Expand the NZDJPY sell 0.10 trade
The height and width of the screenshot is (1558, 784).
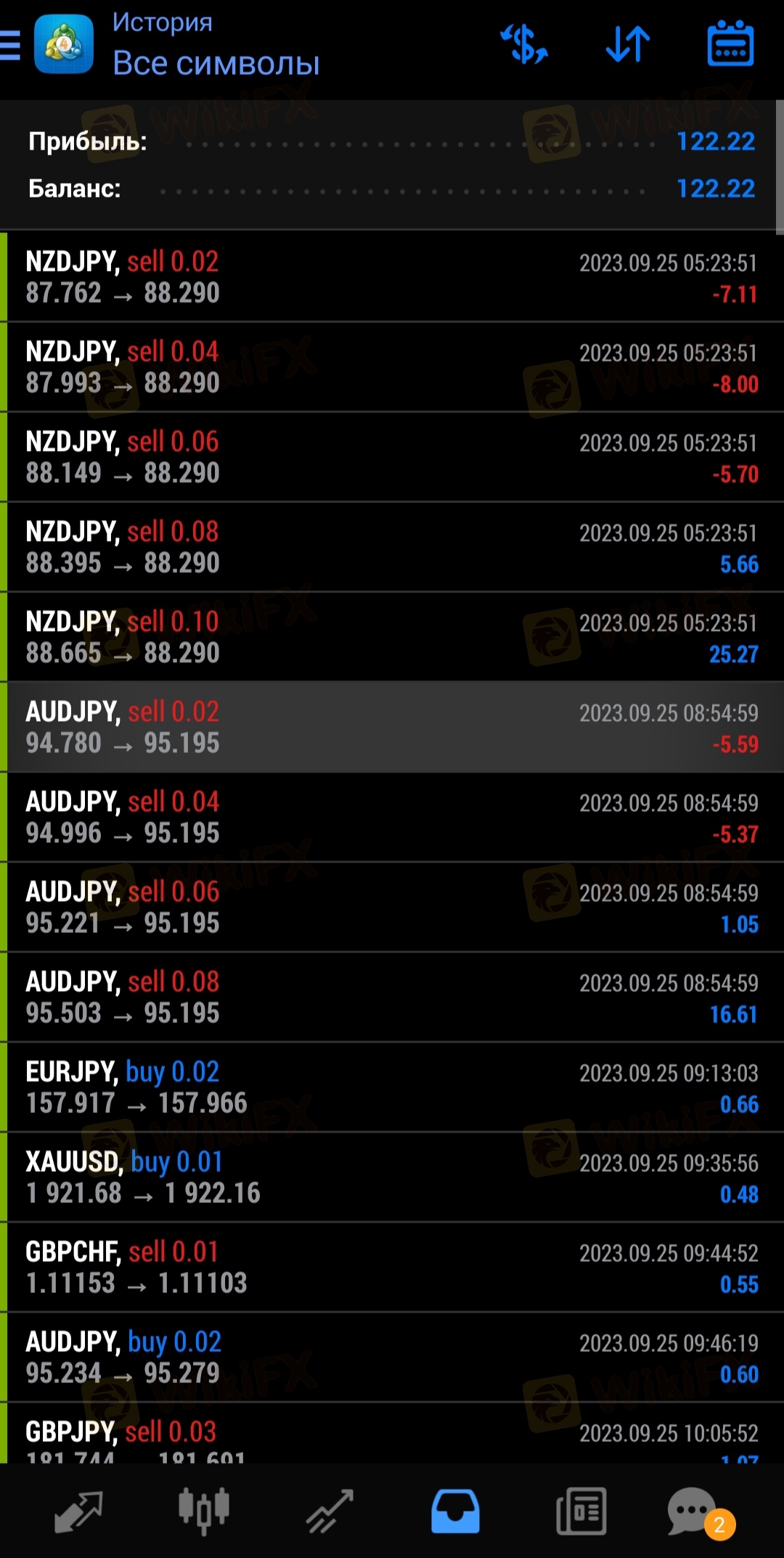[x=392, y=637]
